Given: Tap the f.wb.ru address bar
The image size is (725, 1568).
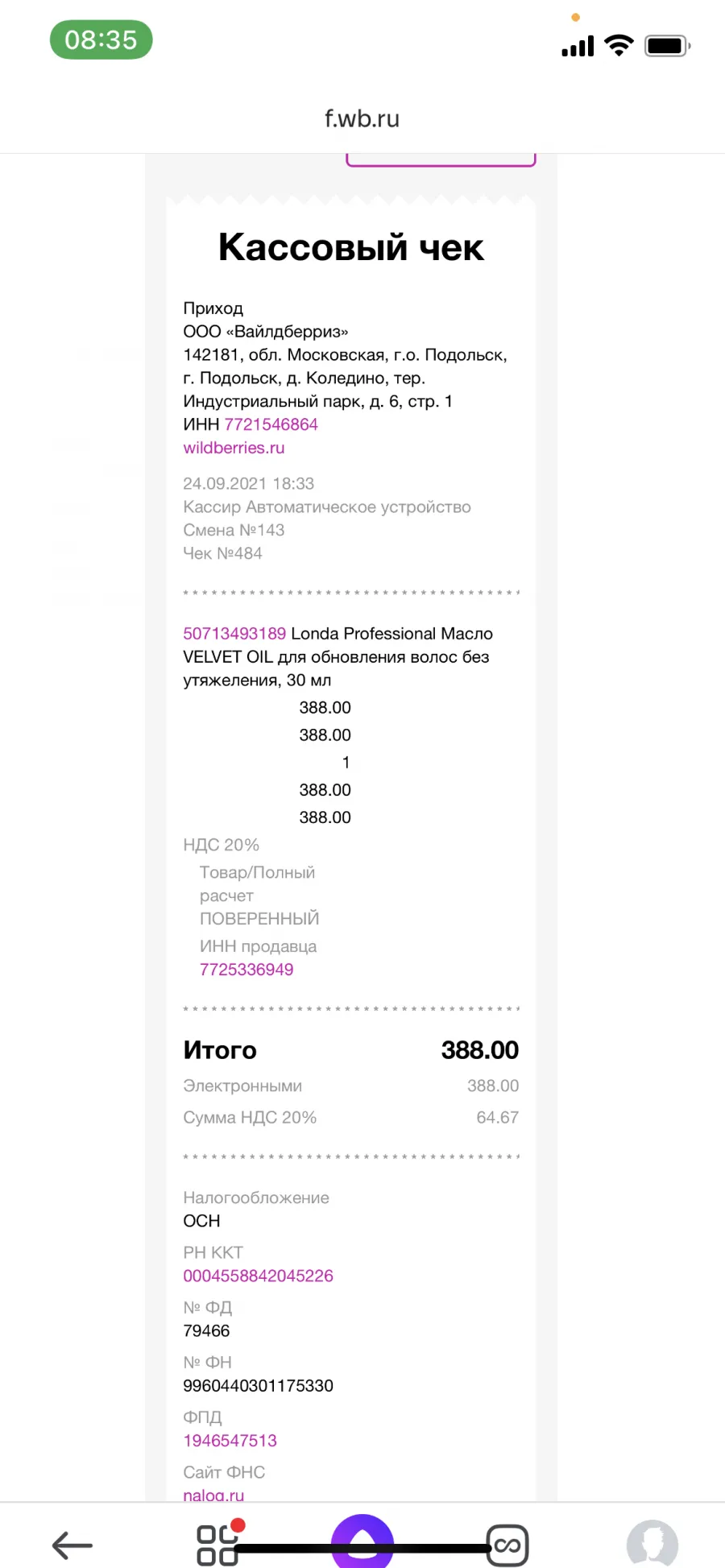Looking at the screenshot, I should [362, 118].
